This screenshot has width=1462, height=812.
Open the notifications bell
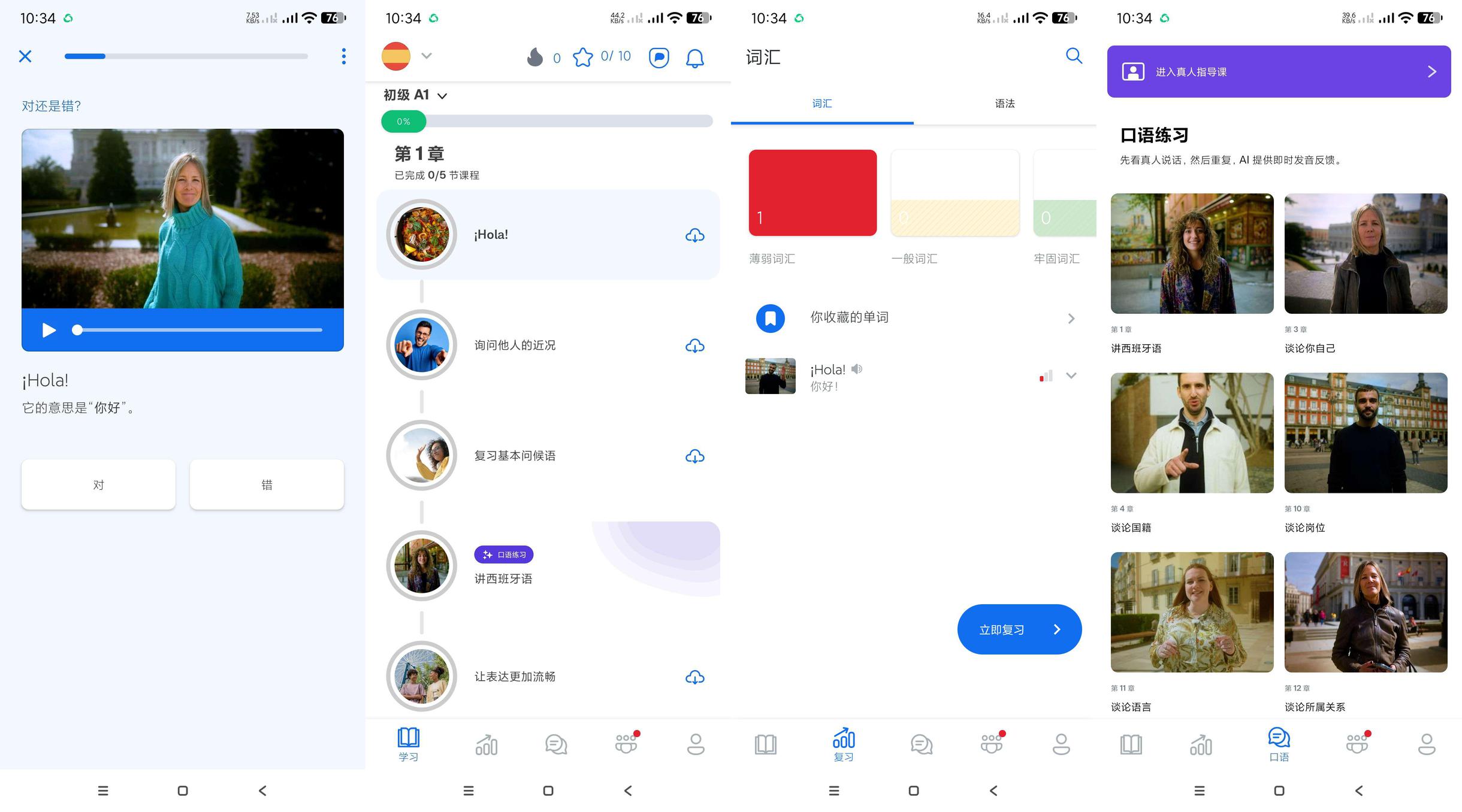point(694,58)
